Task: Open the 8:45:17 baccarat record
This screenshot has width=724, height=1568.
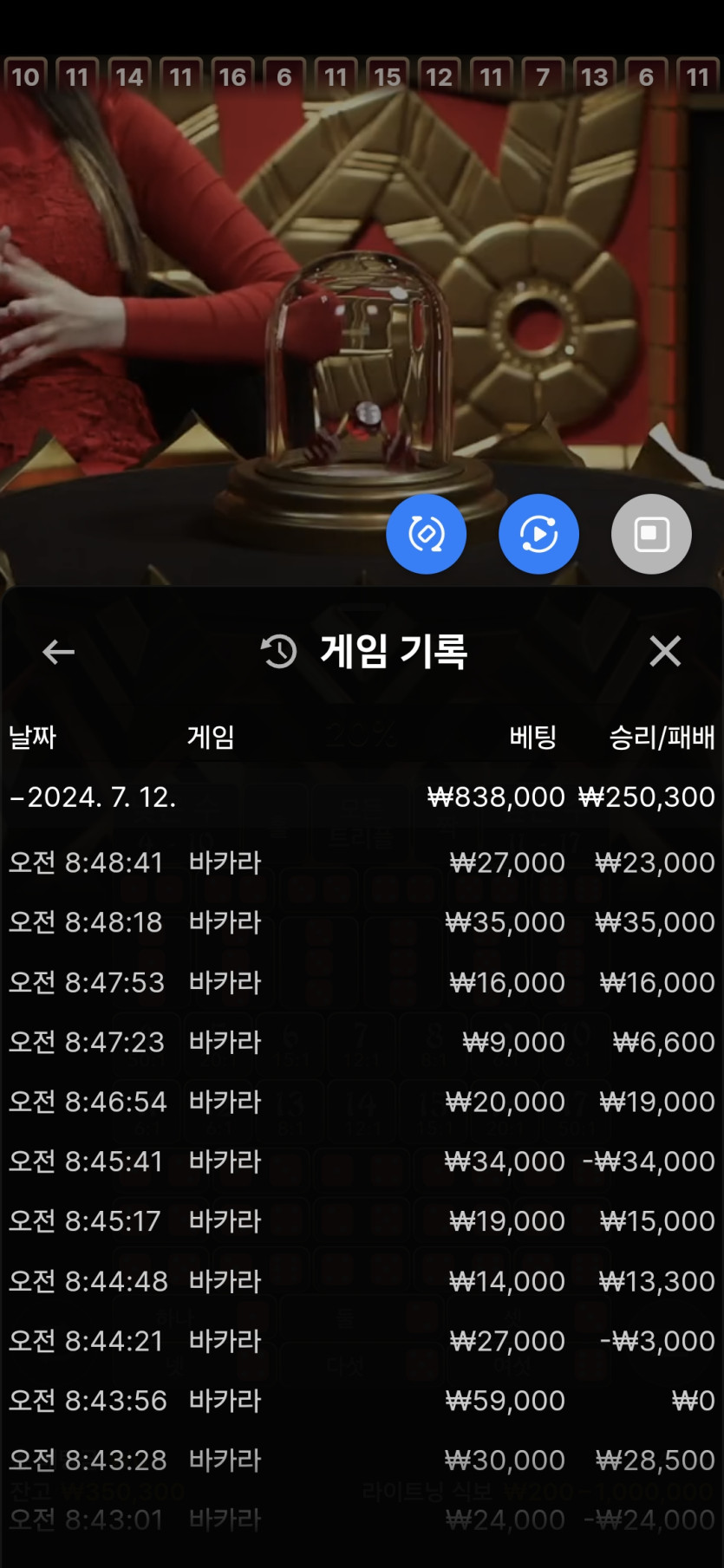Action: [x=362, y=1221]
